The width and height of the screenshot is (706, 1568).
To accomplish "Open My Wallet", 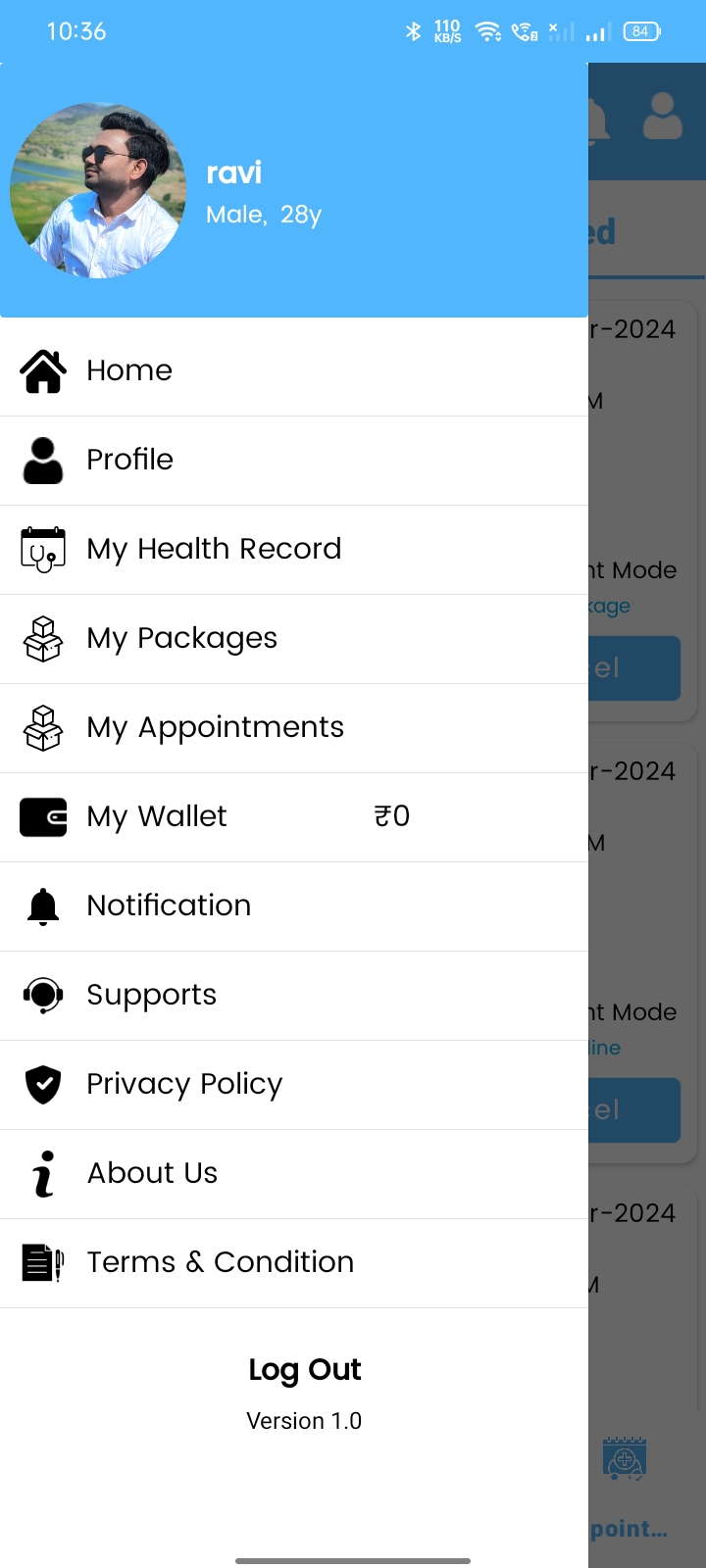I will [294, 817].
